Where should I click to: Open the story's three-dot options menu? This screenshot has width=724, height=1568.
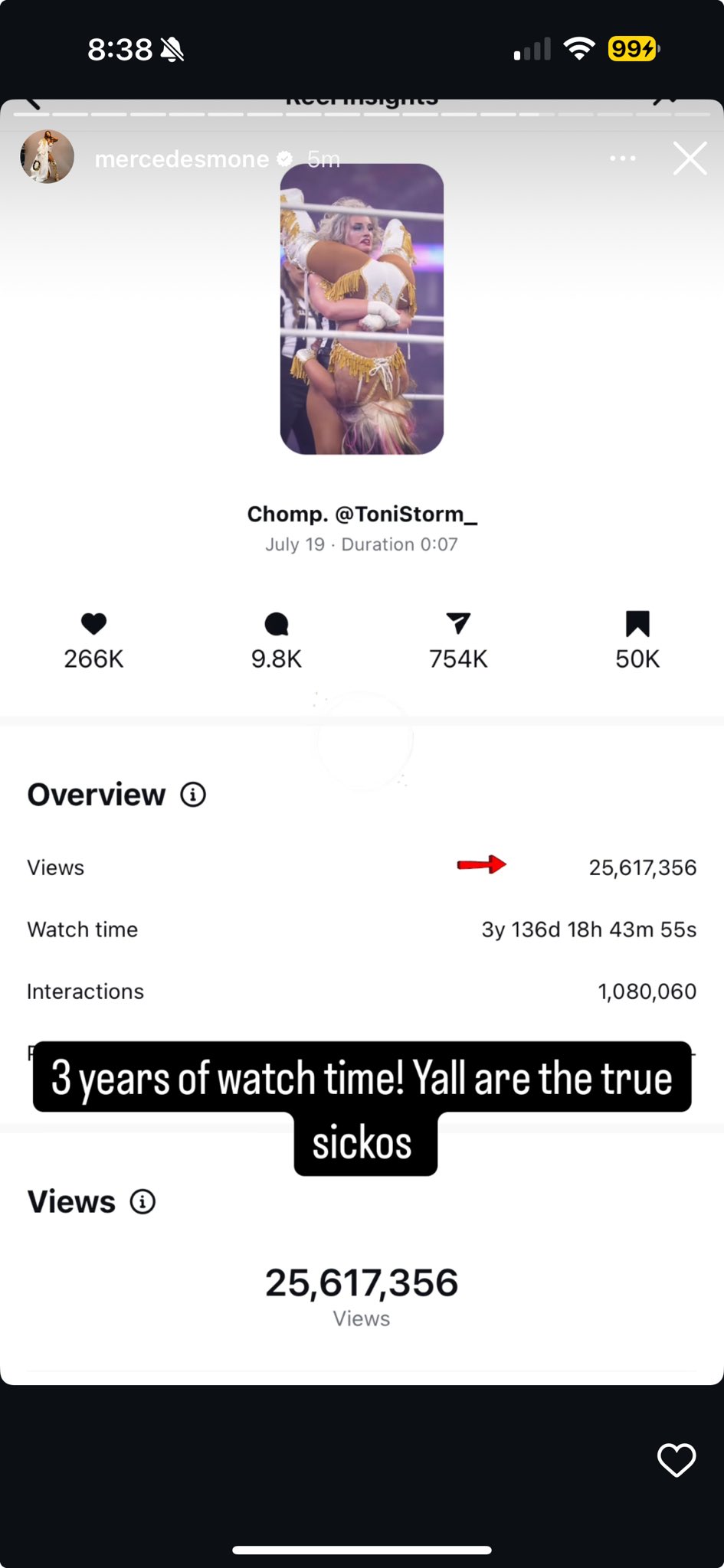point(622,158)
